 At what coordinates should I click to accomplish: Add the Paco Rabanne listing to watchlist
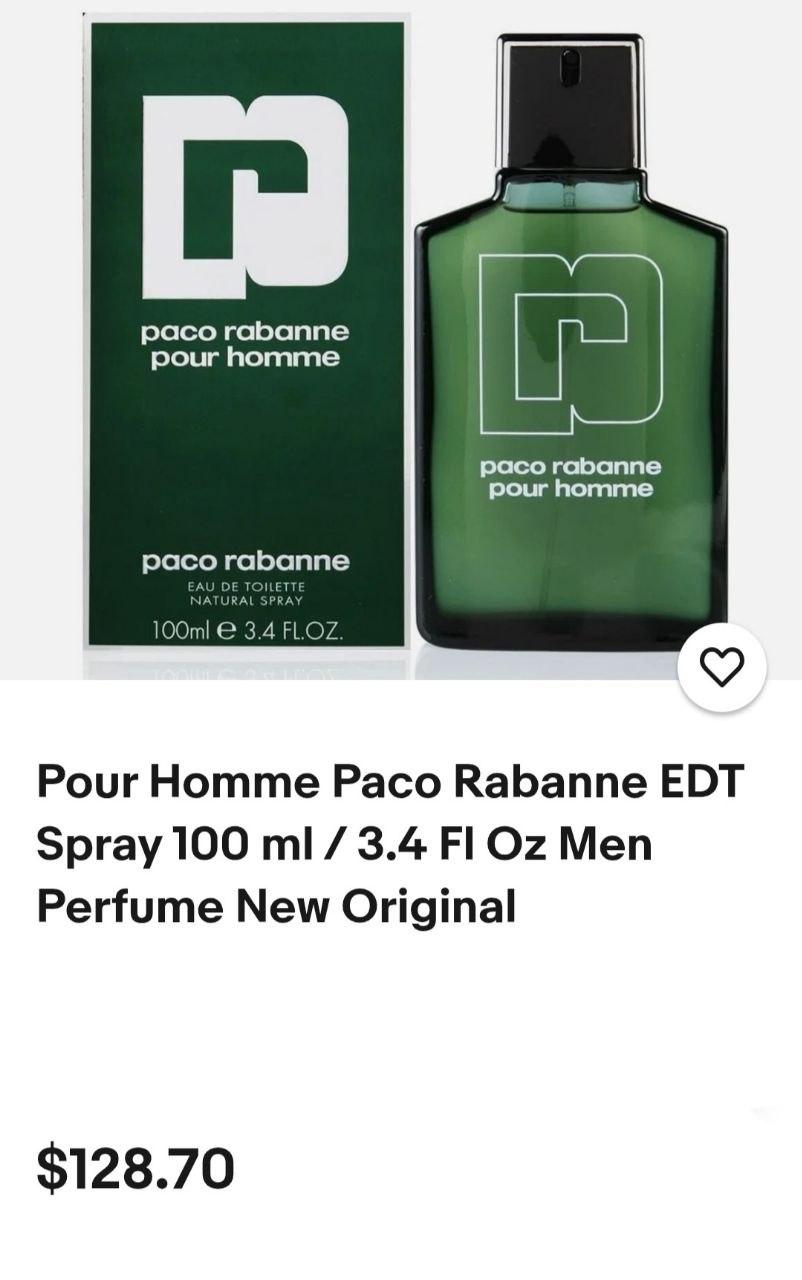[721, 667]
